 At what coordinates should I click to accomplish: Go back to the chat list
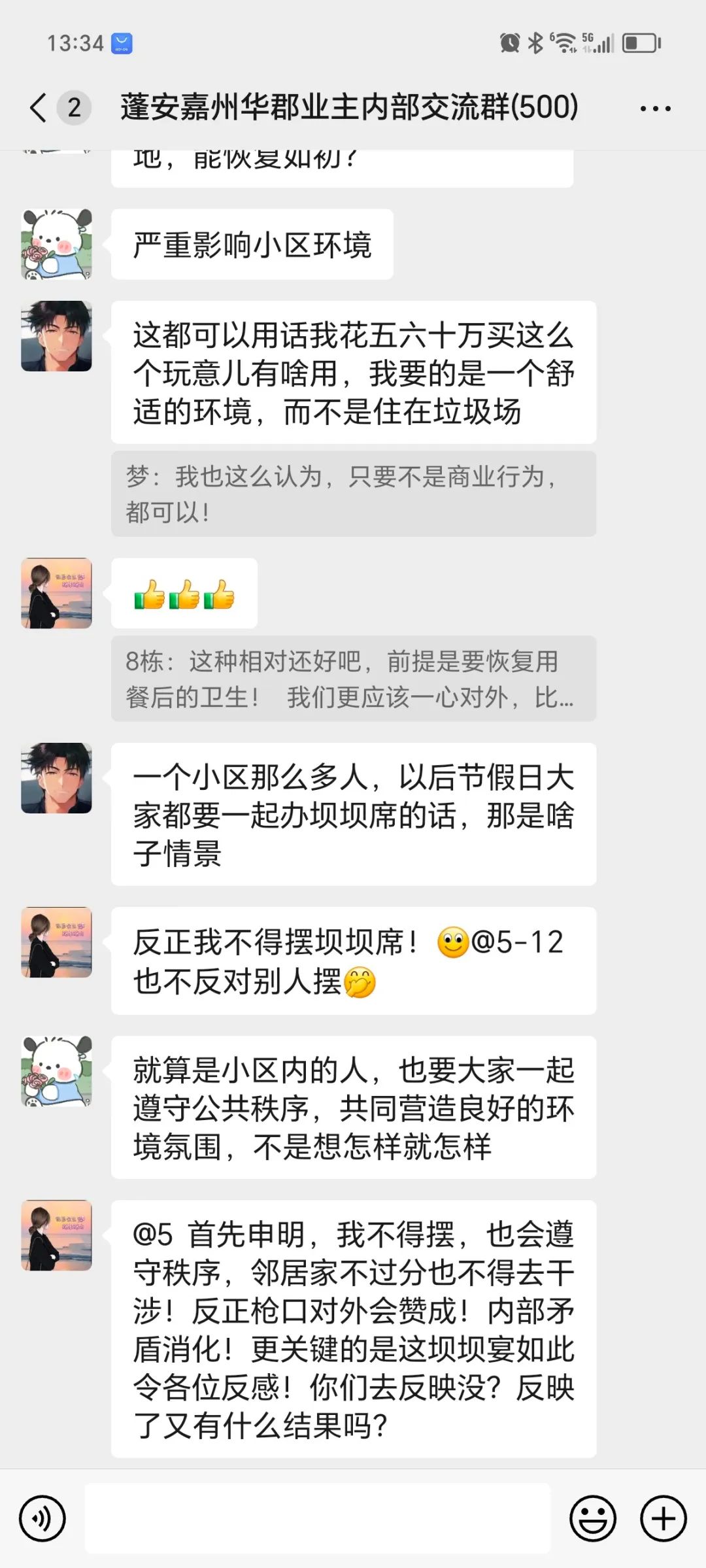(39, 108)
